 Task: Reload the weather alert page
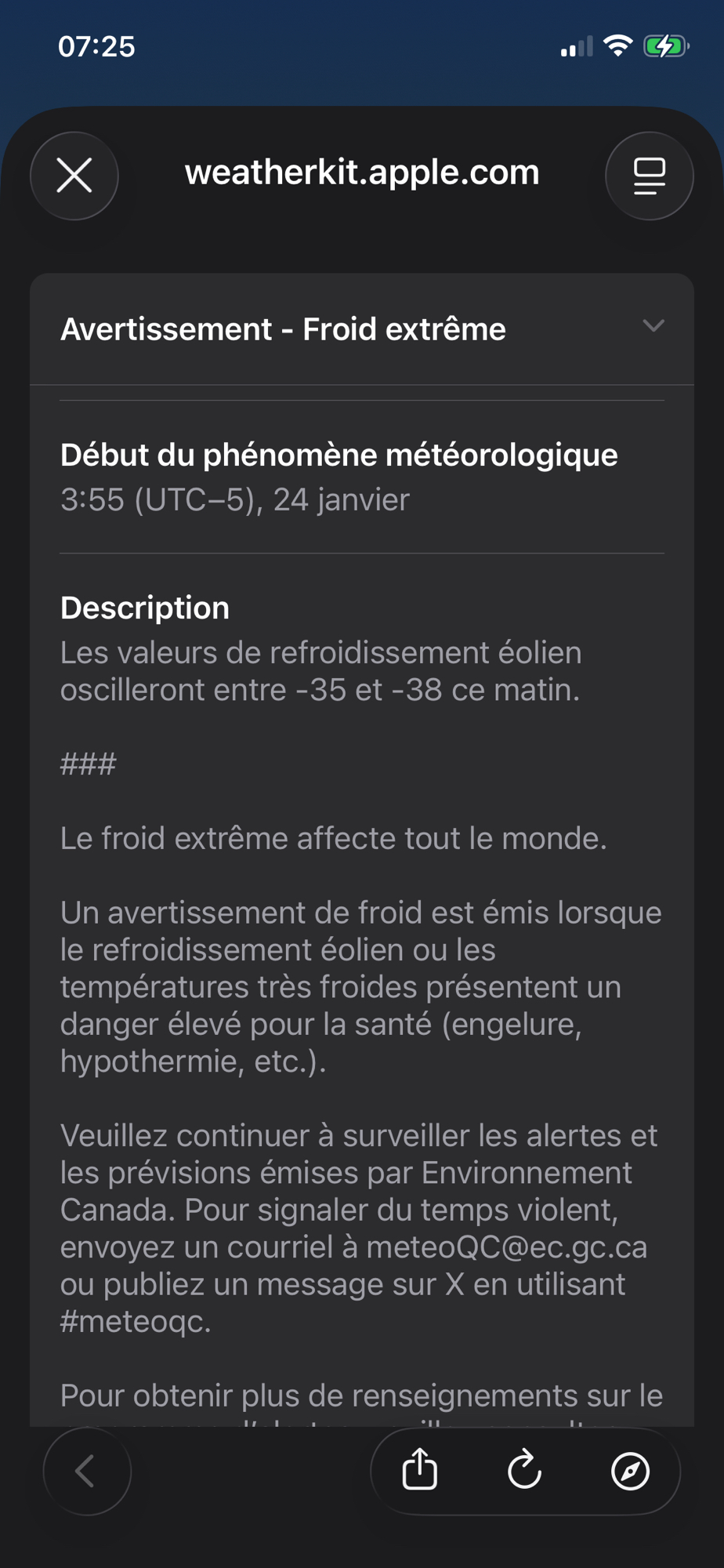pyautogui.click(x=524, y=1470)
